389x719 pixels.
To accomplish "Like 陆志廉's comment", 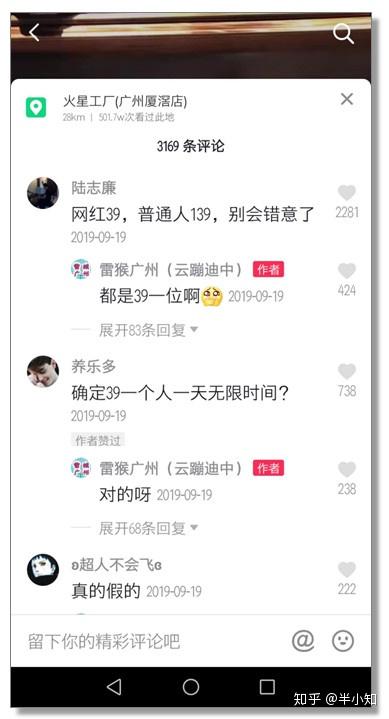I will 347,193.
